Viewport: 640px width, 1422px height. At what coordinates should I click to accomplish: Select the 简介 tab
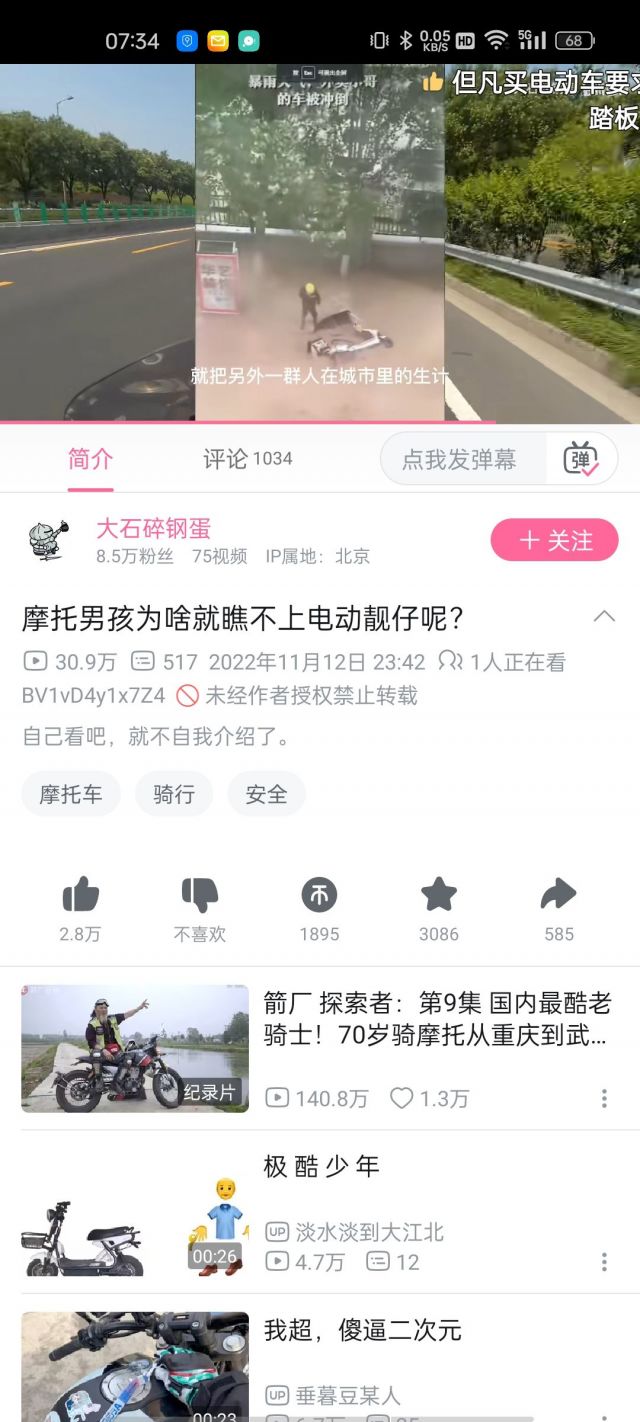90,459
